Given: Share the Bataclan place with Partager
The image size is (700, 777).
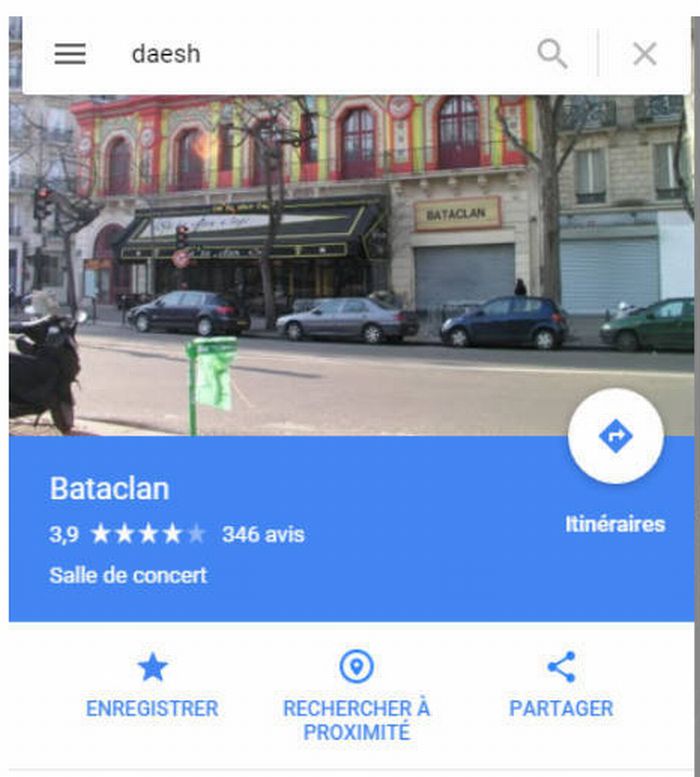Looking at the screenshot, I should coord(561,686).
